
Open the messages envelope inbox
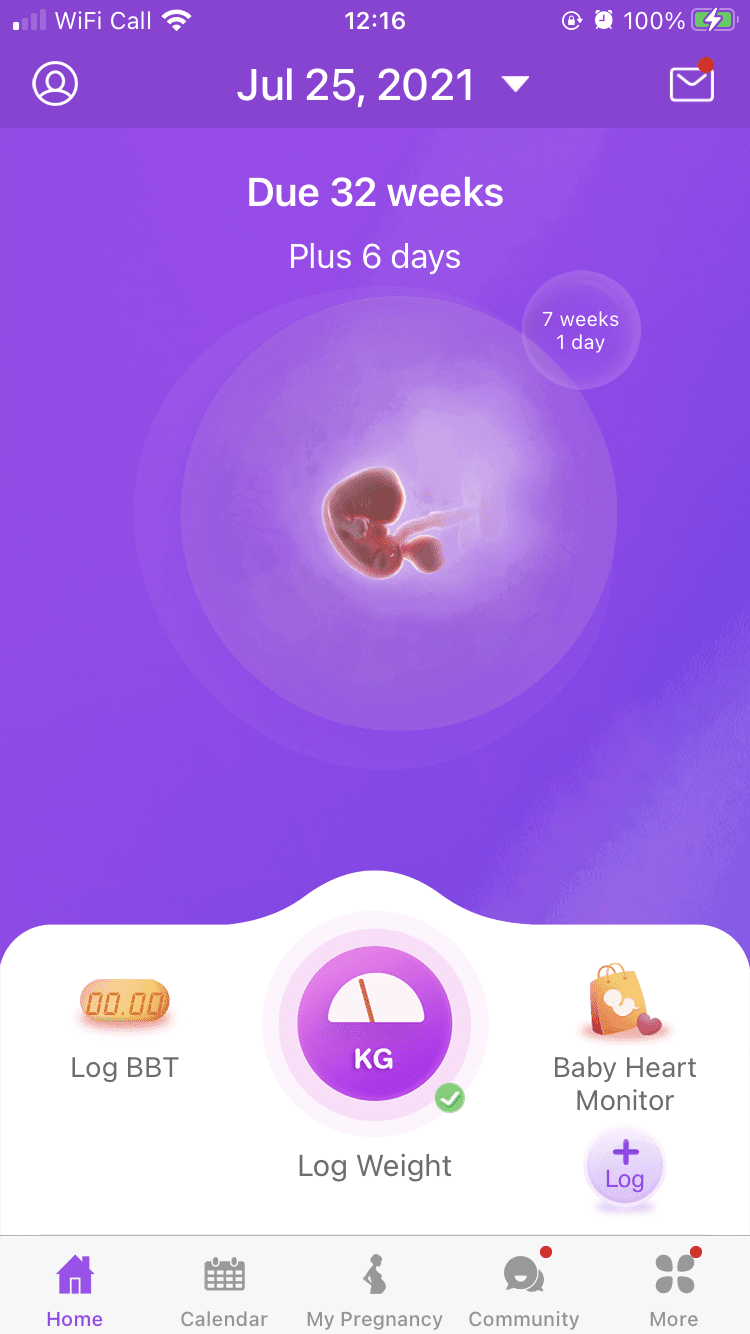[x=691, y=84]
